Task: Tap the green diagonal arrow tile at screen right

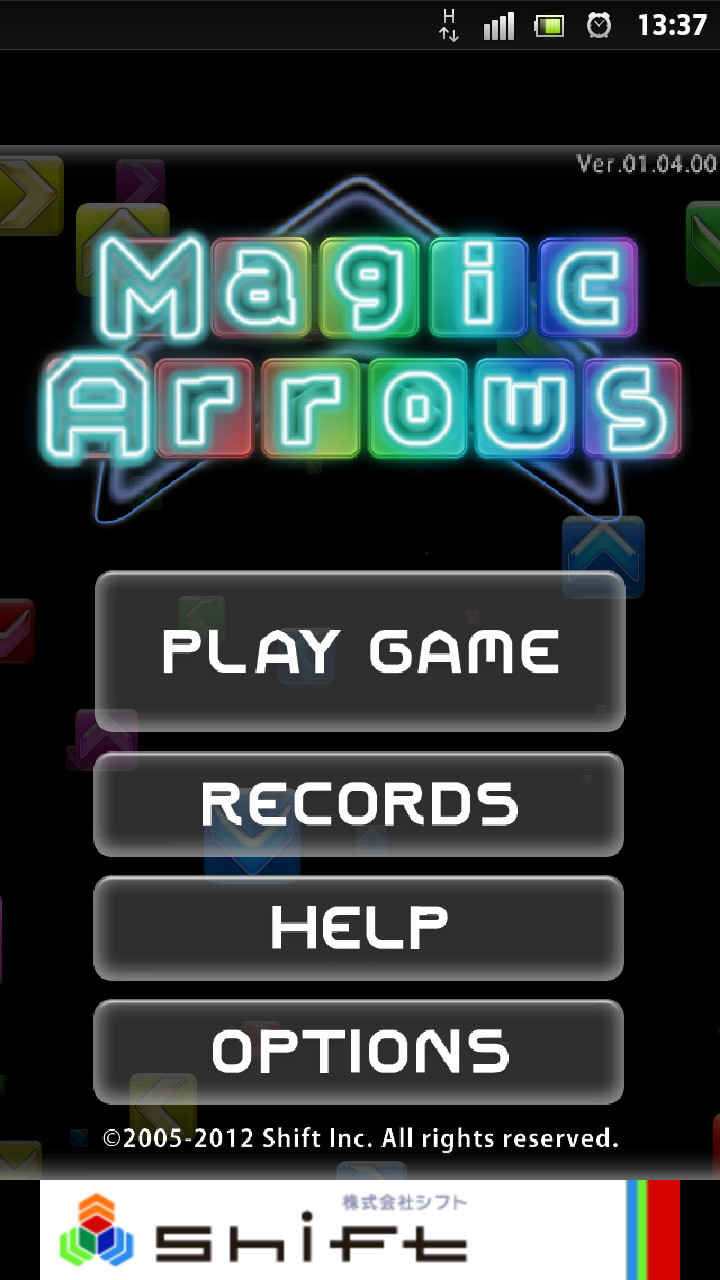Action: click(705, 240)
